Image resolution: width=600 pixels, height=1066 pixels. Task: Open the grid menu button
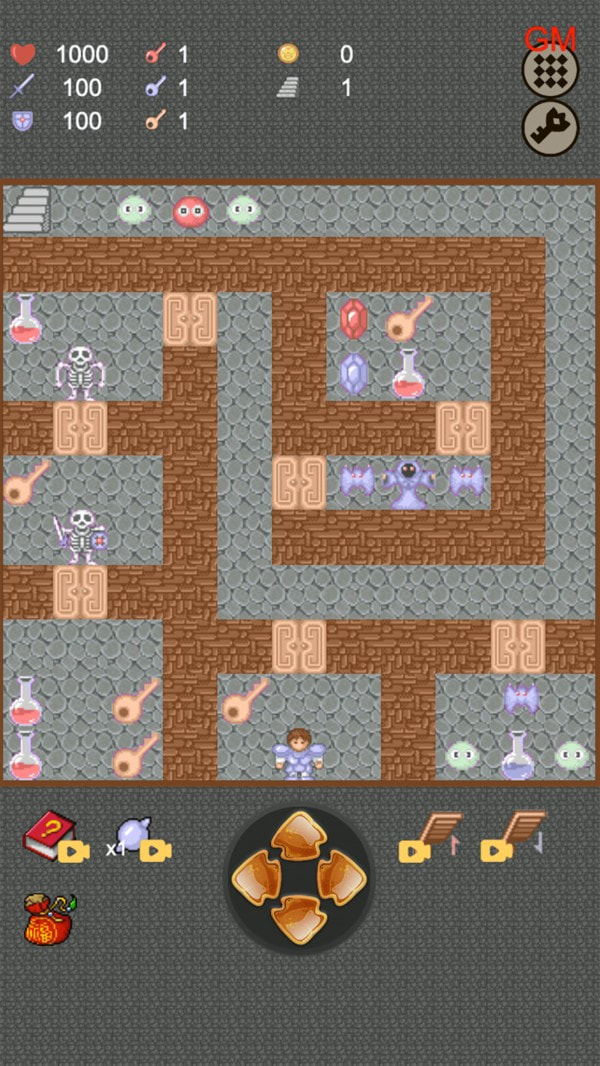[x=550, y=69]
